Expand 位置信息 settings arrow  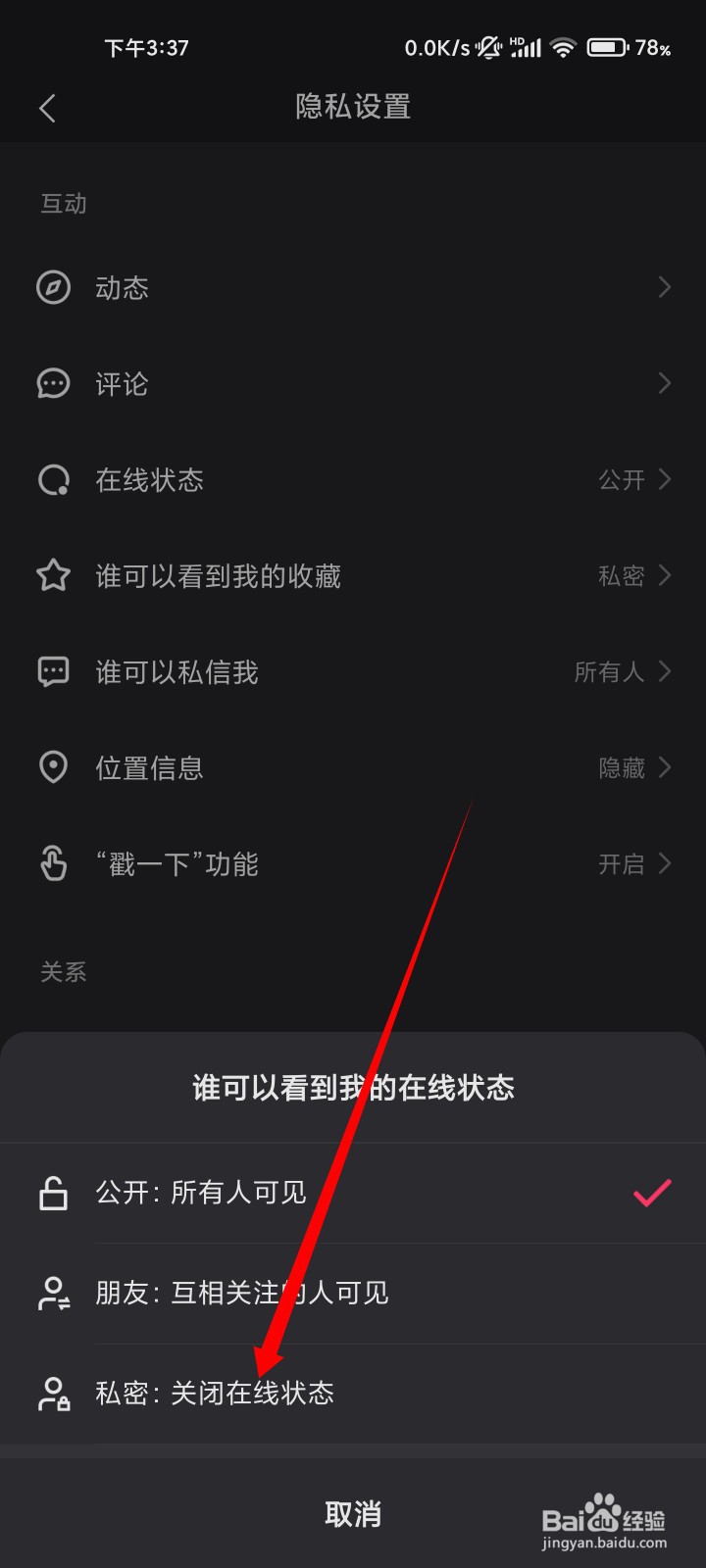click(x=665, y=767)
